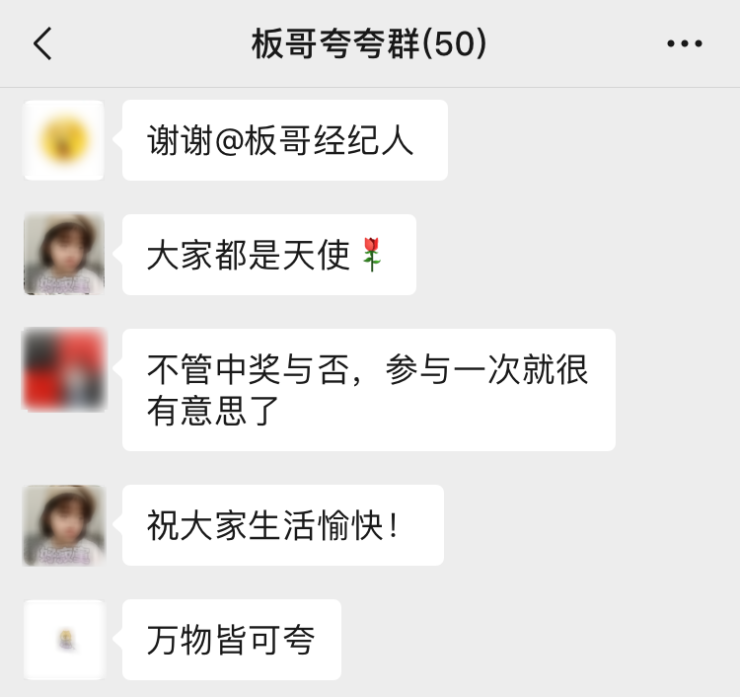This screenshot has width=740, height=697.
Task: Tap avatar beside 大家都是天使 message
Action: tap(64, 254)
